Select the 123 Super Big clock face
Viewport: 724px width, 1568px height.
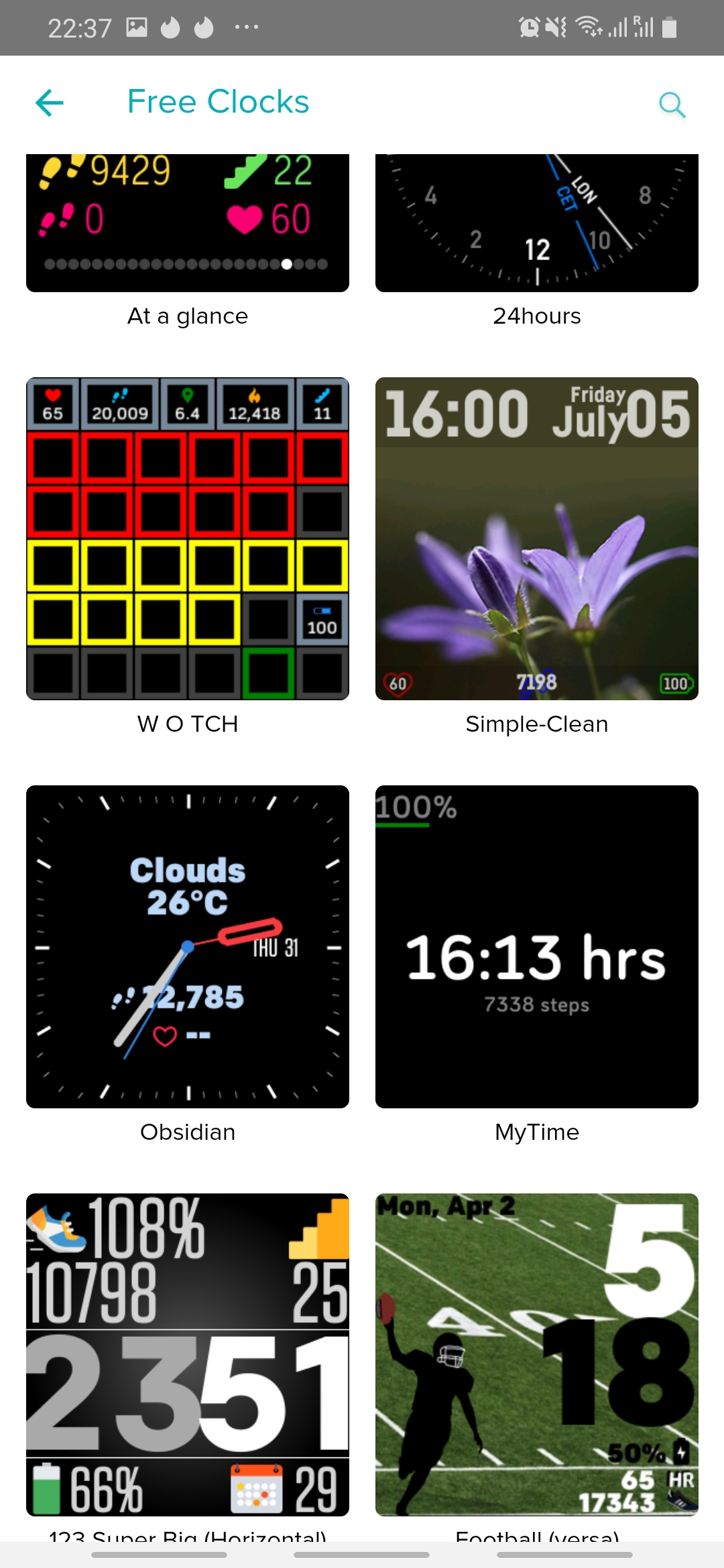click(188, 1354)
